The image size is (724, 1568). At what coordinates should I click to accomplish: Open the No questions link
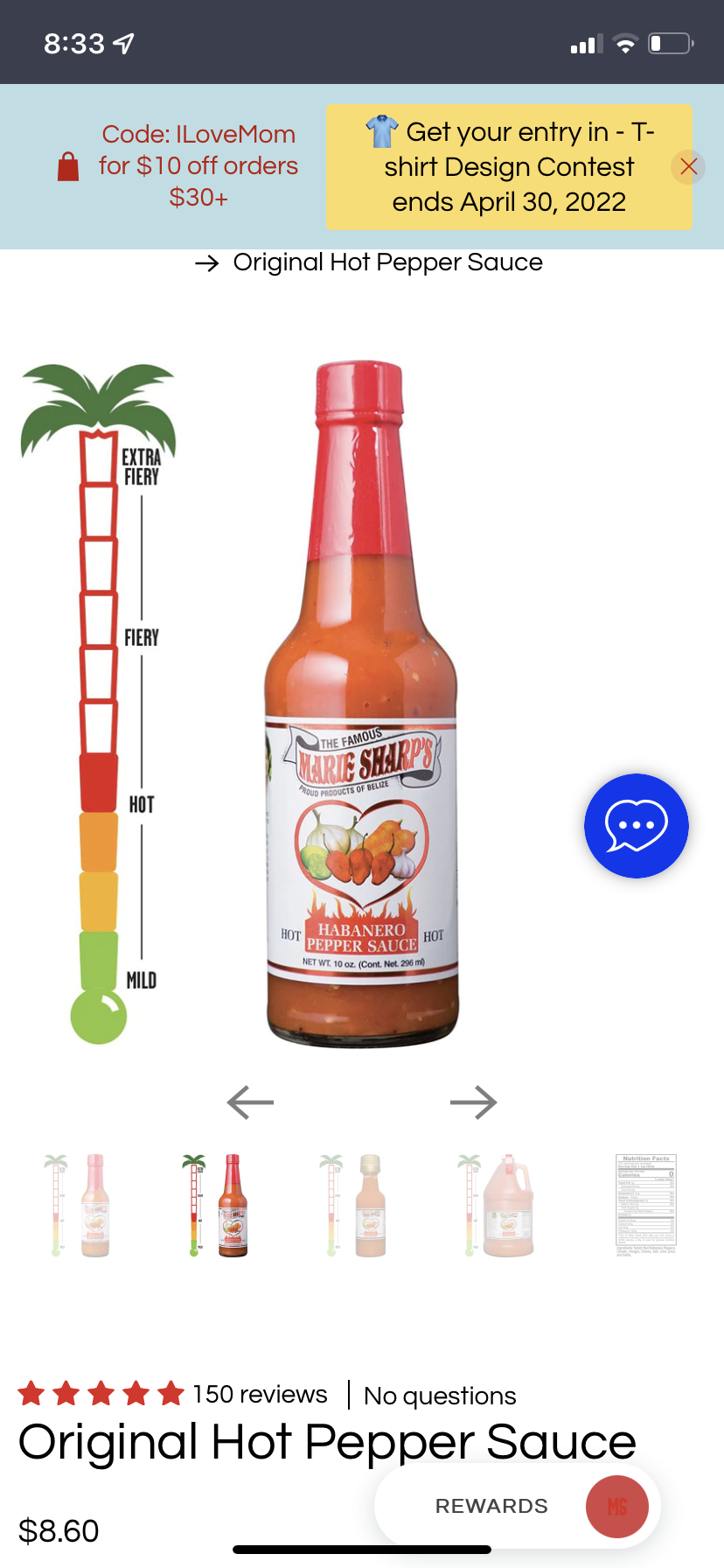point(440,1396)
